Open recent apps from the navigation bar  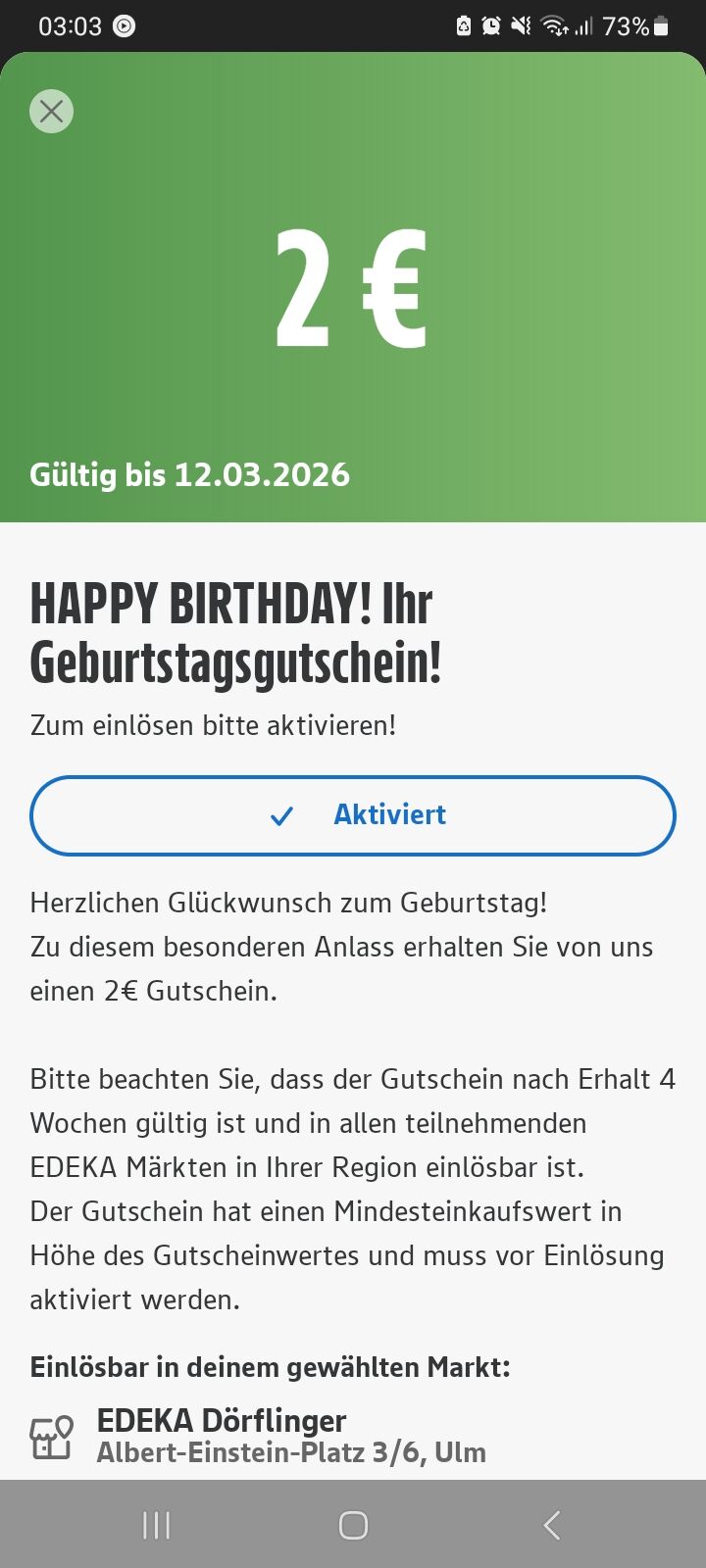tap(156, 1525)
